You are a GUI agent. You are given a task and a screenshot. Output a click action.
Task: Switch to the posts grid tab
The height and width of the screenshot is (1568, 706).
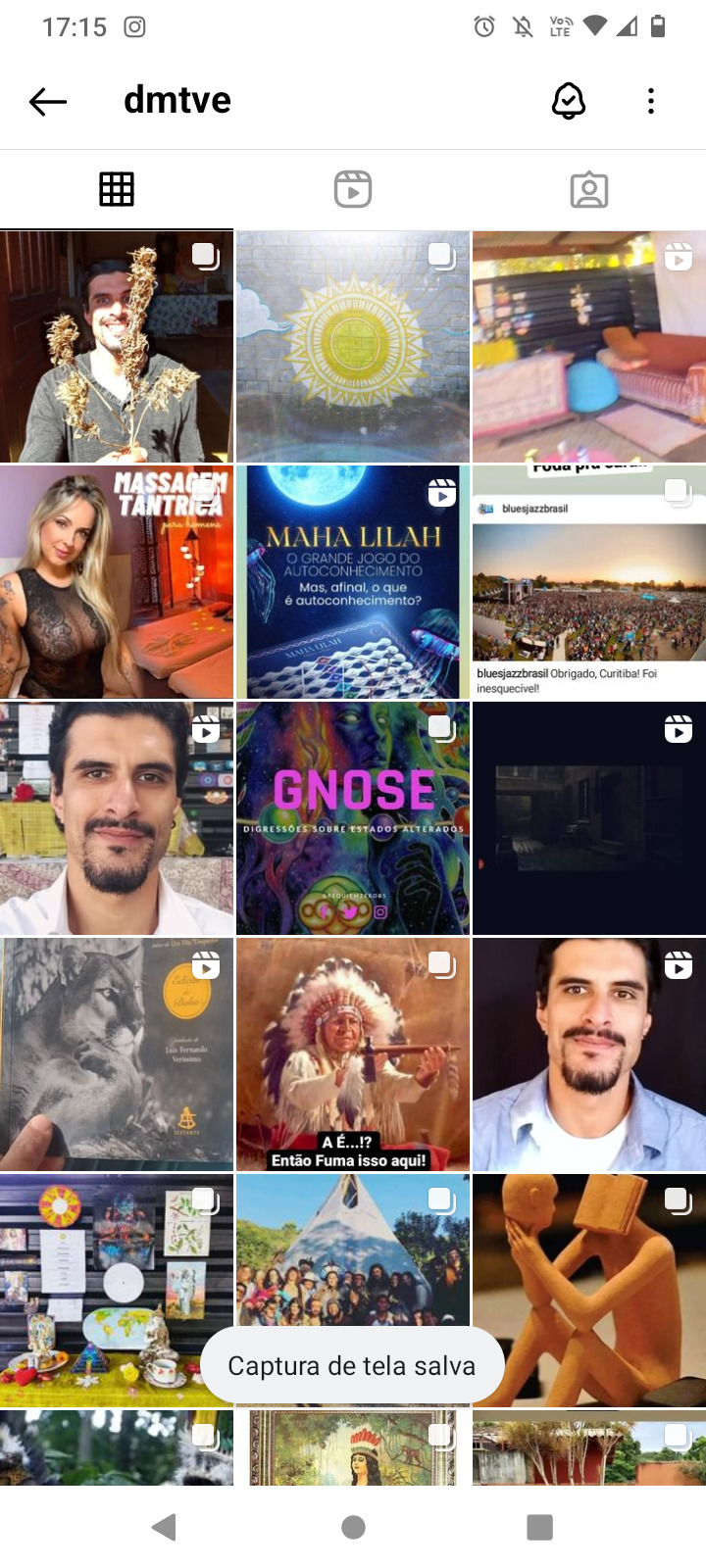click(117, 189)
